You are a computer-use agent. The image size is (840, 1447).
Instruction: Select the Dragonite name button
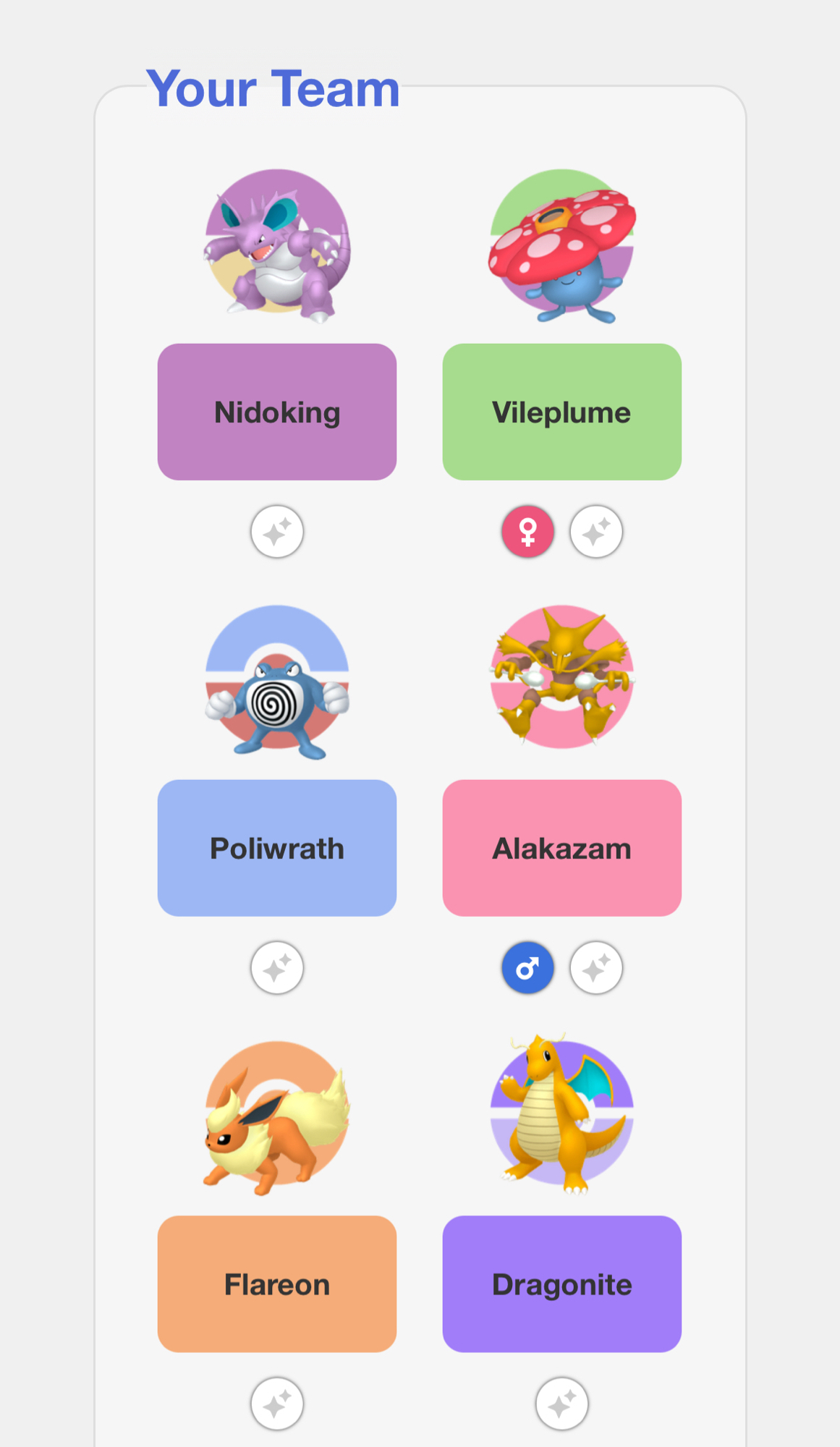561,1284
